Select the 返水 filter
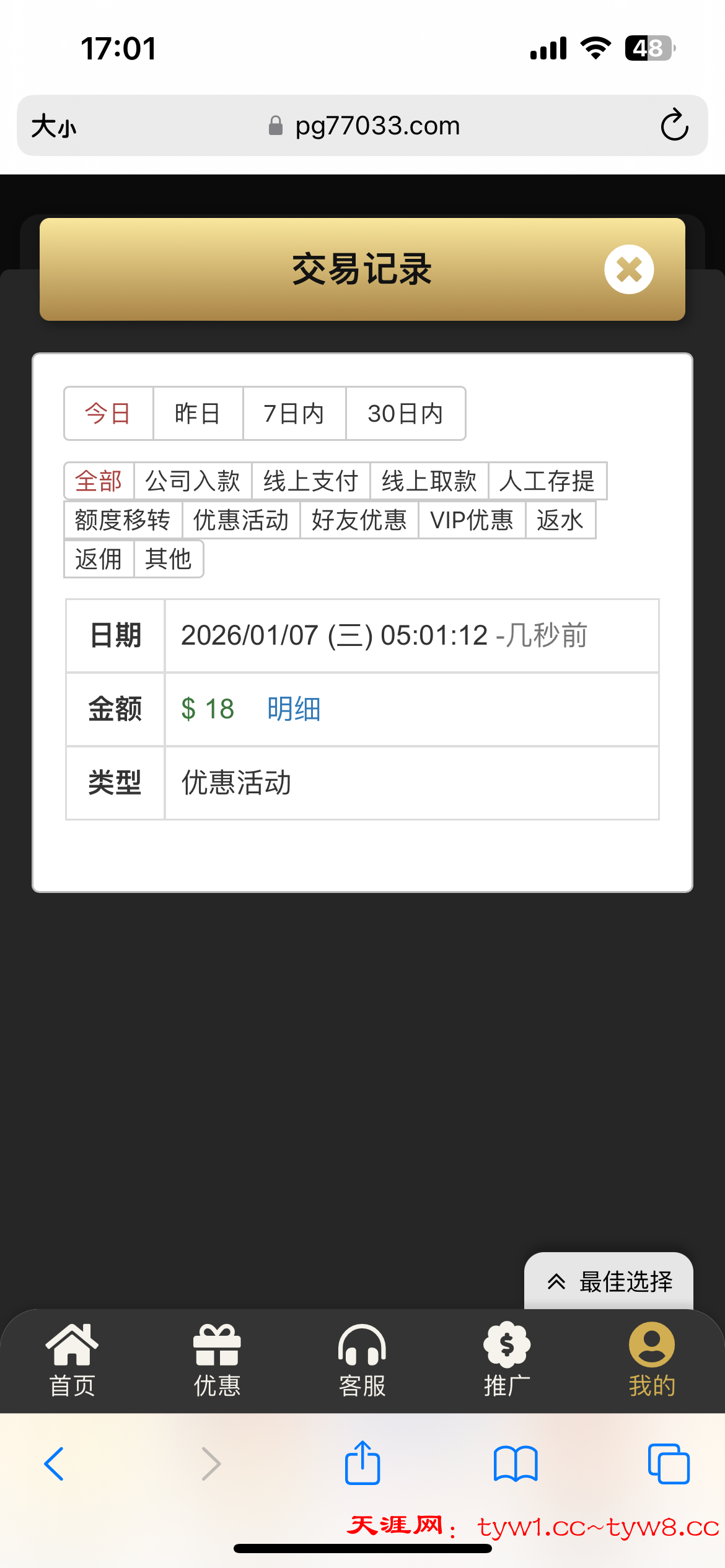 (560, 520)
